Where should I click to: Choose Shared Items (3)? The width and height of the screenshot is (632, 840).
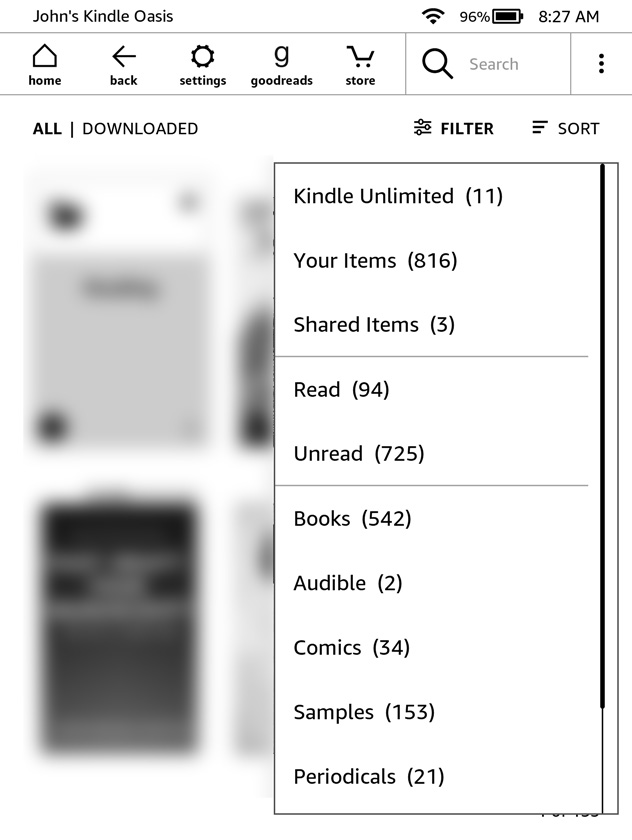pyautogui.click(x=373, y=325)
